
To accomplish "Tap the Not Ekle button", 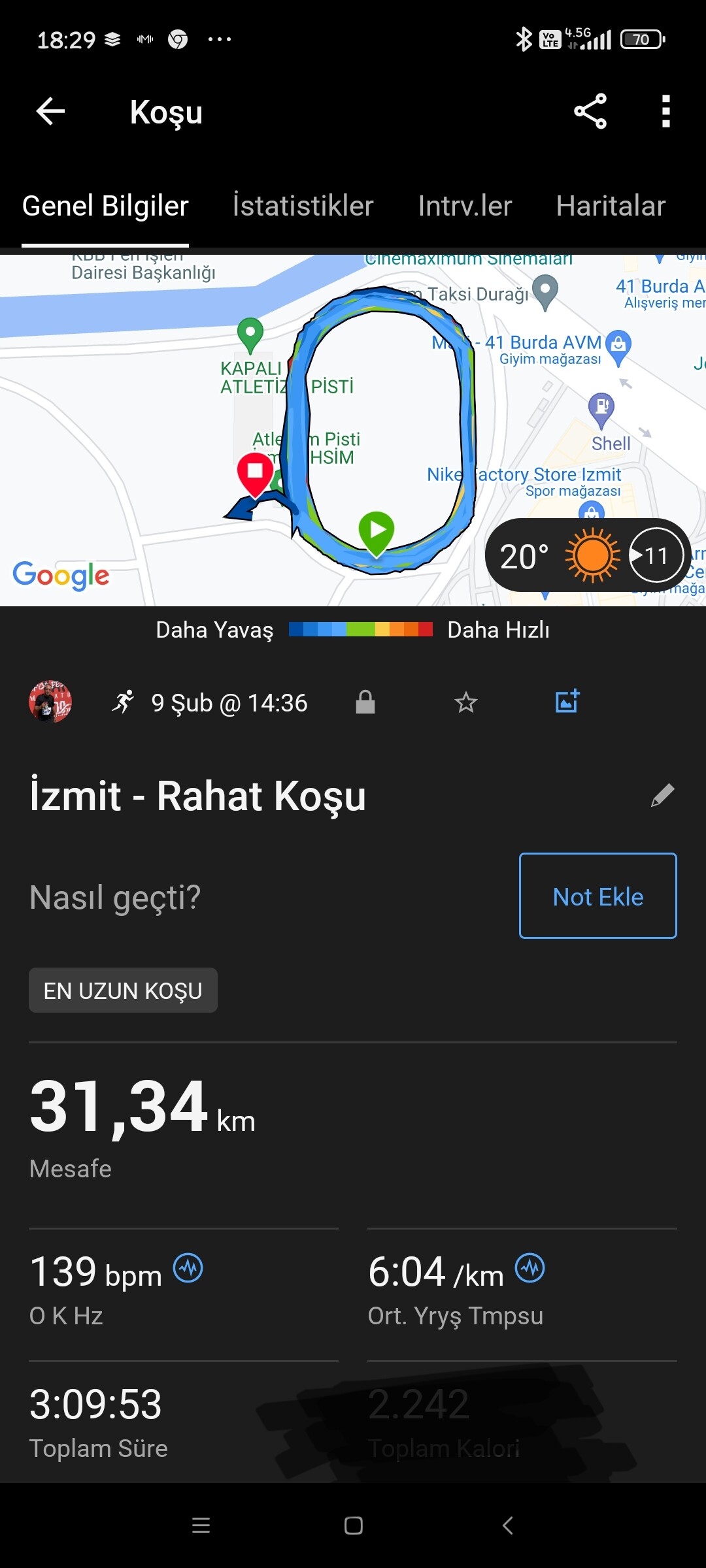I will click(598, 896).
